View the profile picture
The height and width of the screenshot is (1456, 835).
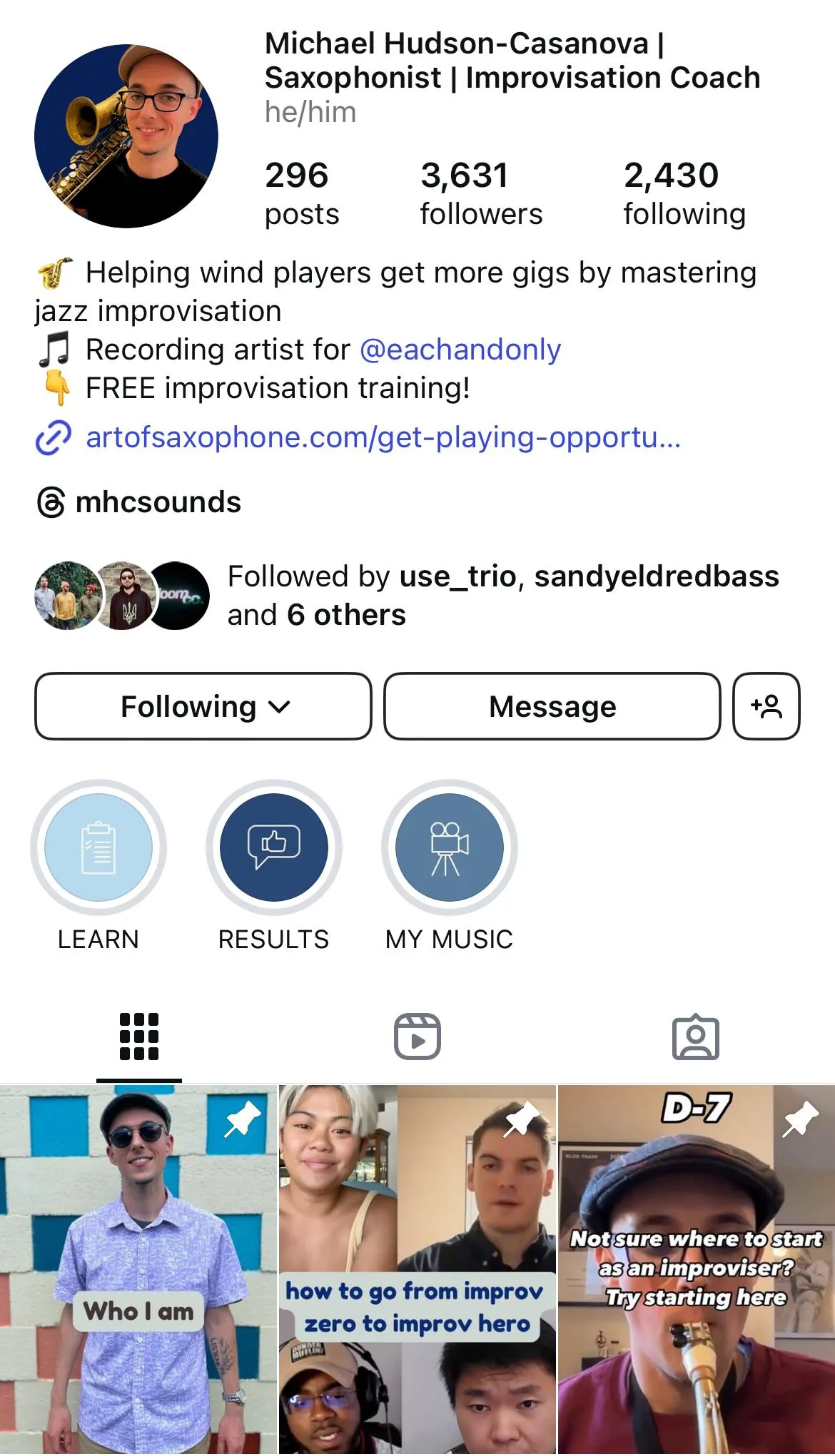coord(126,136)
